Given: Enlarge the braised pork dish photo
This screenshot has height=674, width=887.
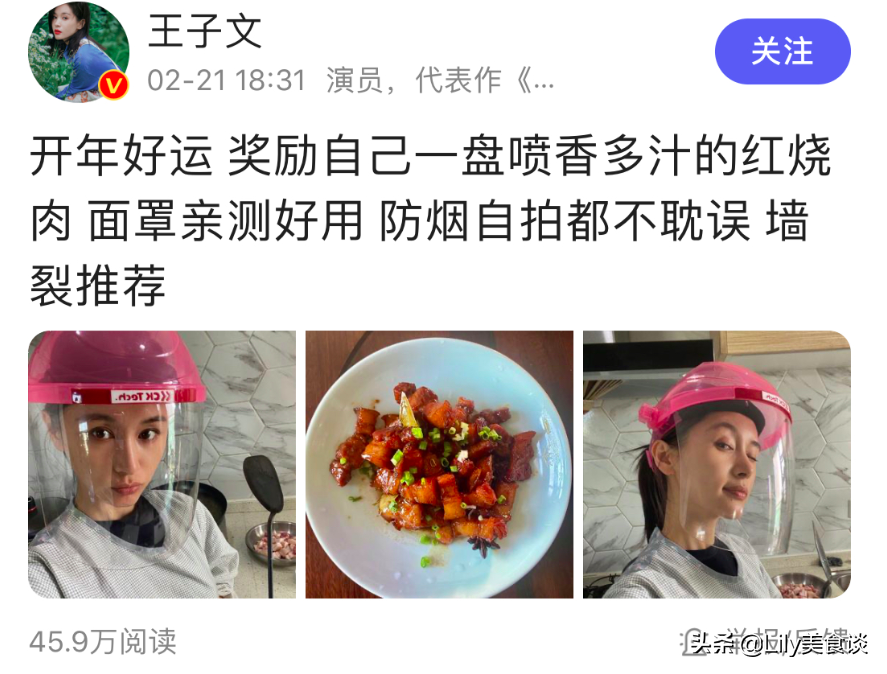Looking at the screenshot, I should [439, 464].
